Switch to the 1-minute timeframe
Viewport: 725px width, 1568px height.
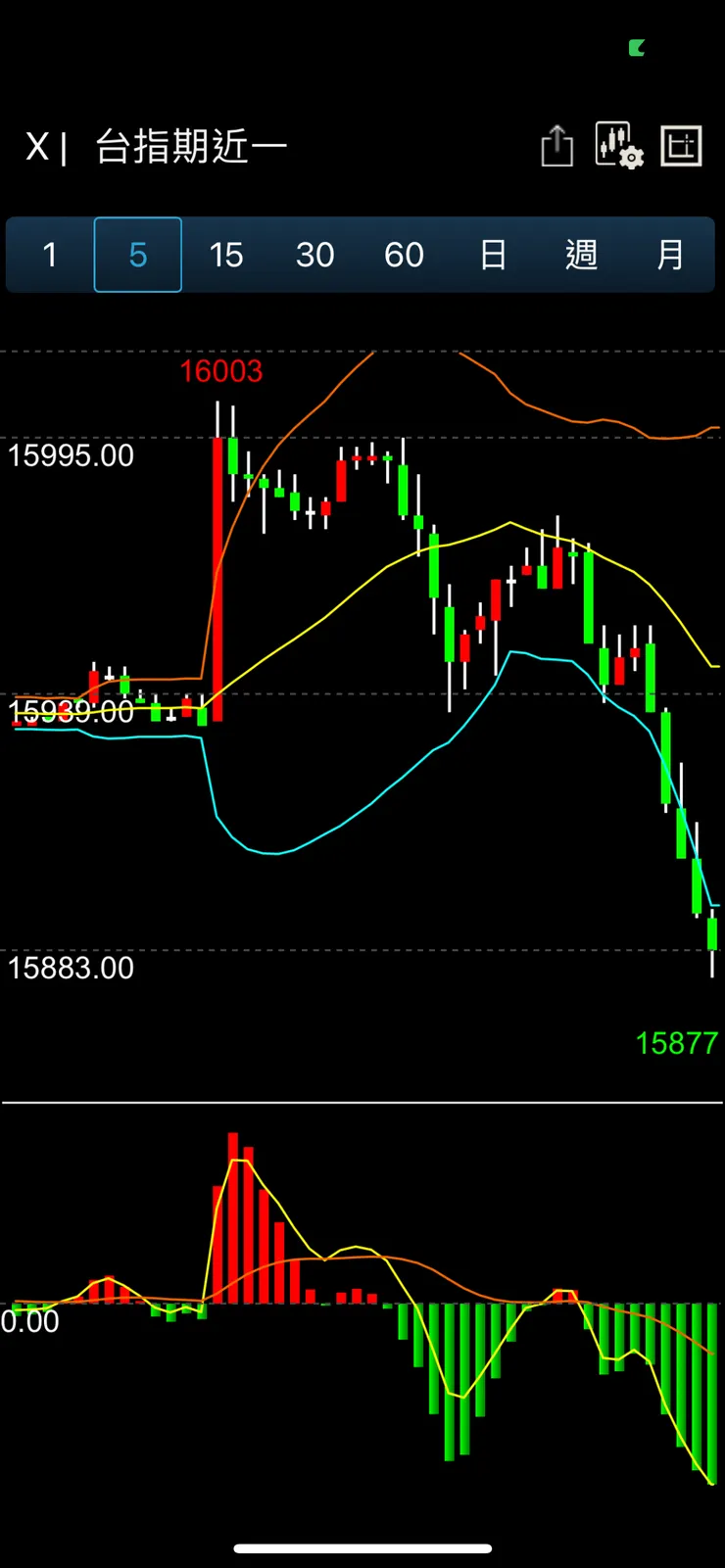[x=50, y=255]
